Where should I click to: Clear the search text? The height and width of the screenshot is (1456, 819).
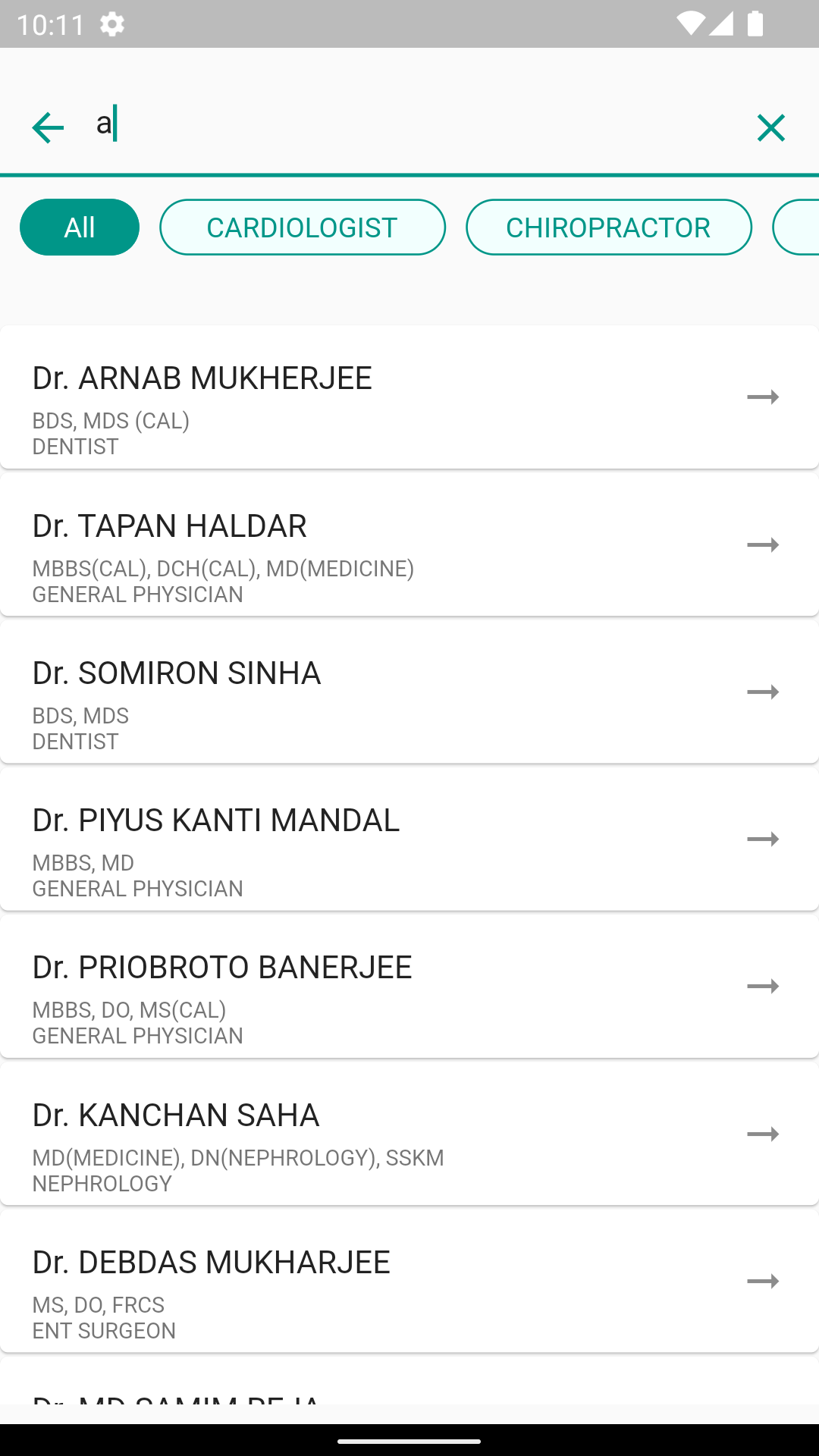tap(770, 127)
